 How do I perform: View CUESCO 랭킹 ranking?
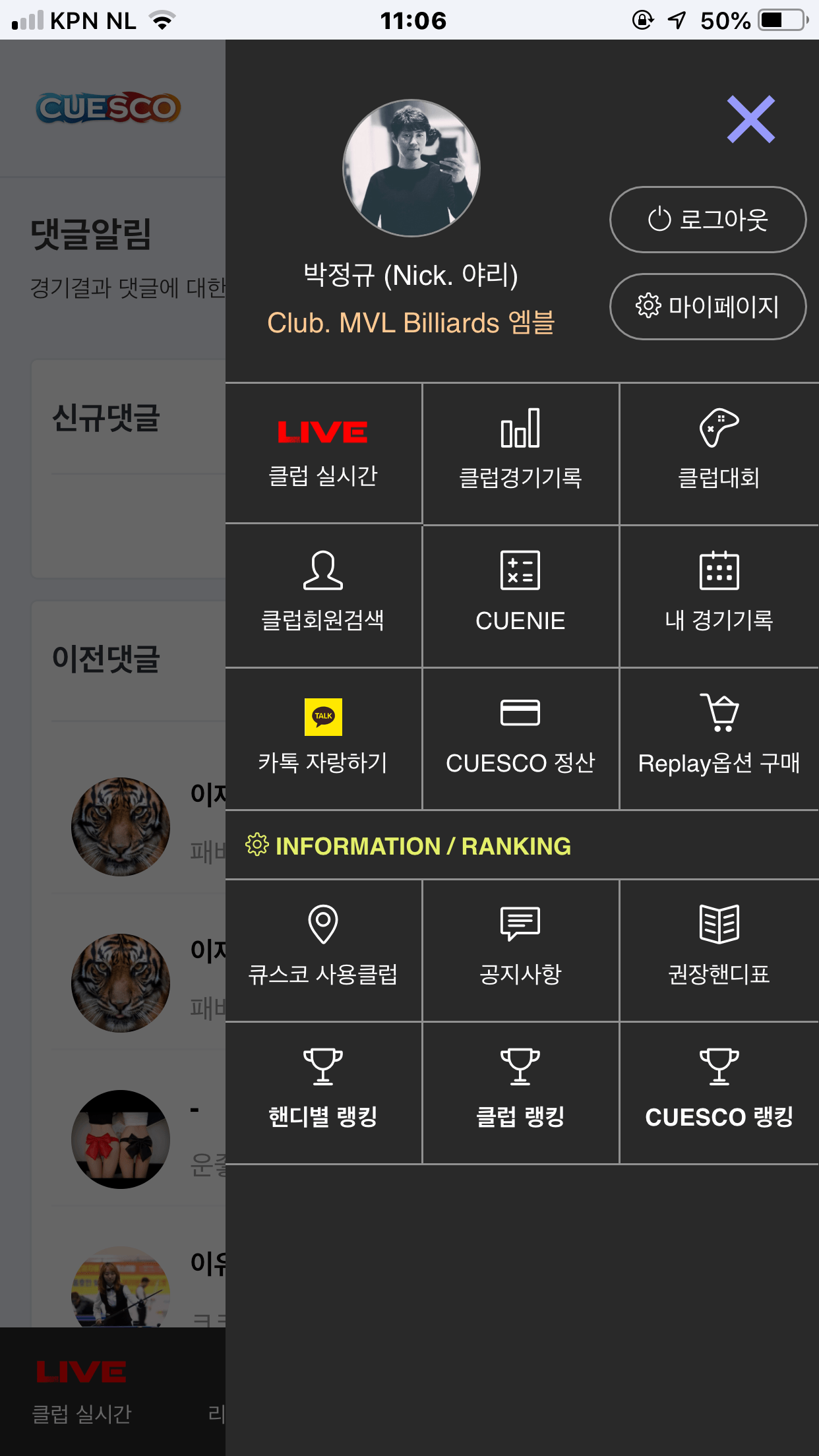click(x=719, y=1092)
